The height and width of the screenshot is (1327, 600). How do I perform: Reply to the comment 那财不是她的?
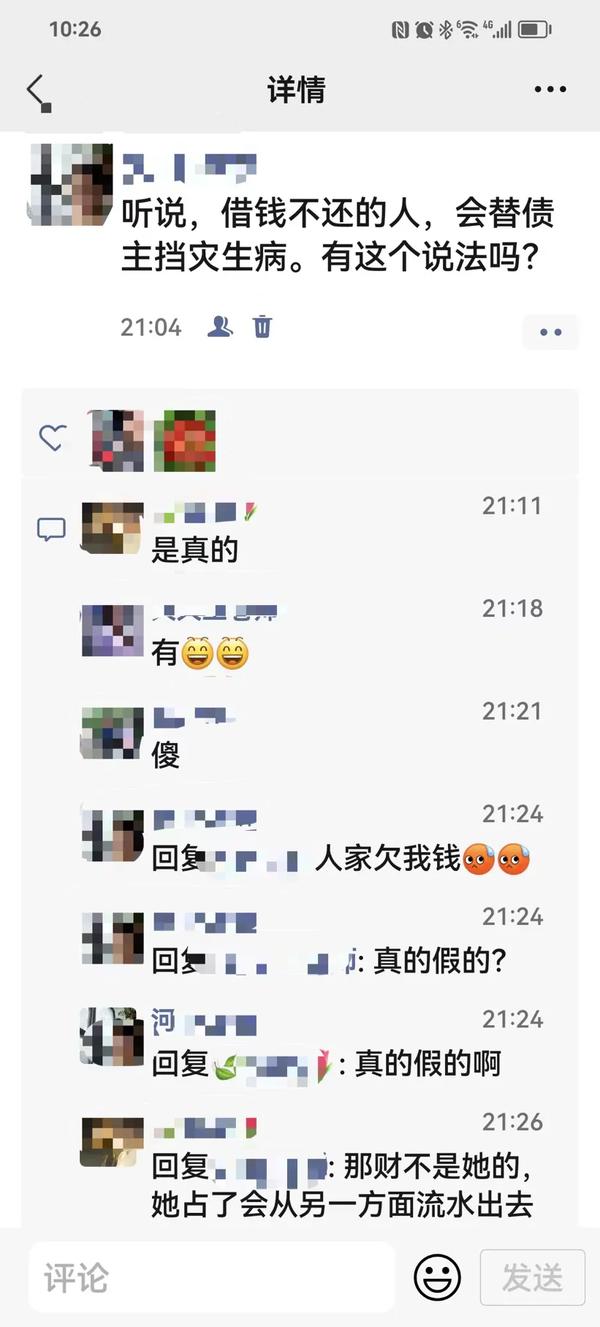point(436,1166)
